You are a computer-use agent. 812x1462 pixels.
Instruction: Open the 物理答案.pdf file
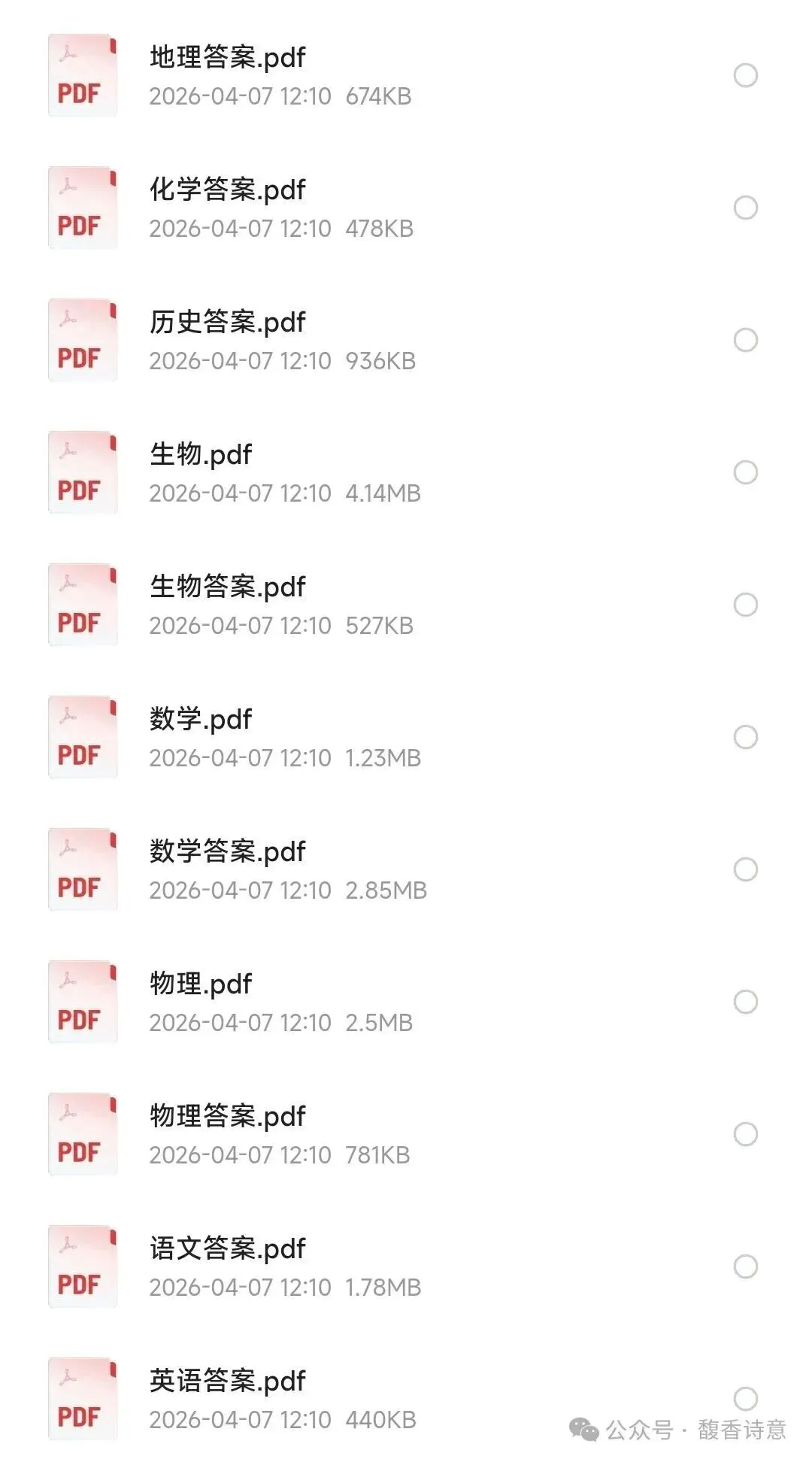coord(227,1117)
